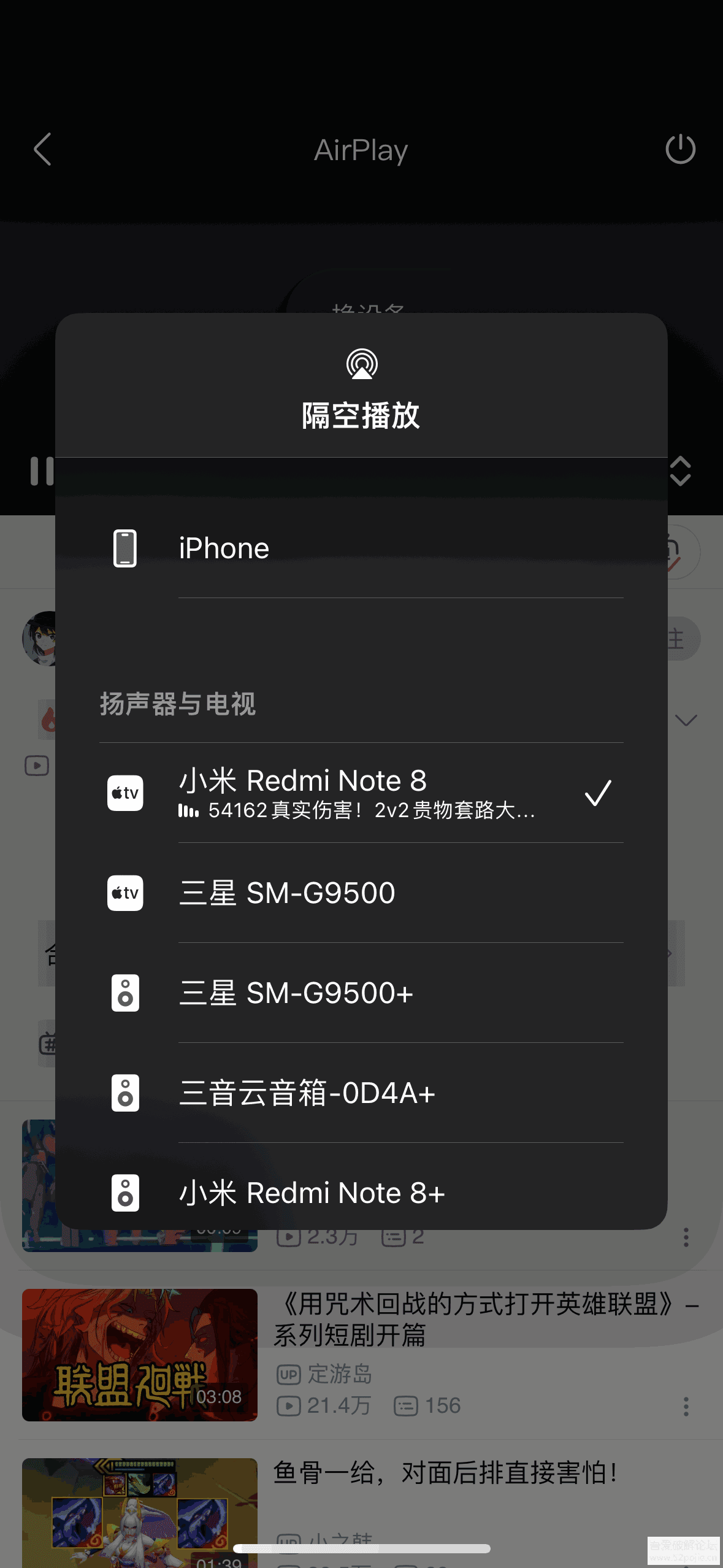Select iPhone as the playback device
The image size is (723, 1568).
tap(361, 548)
